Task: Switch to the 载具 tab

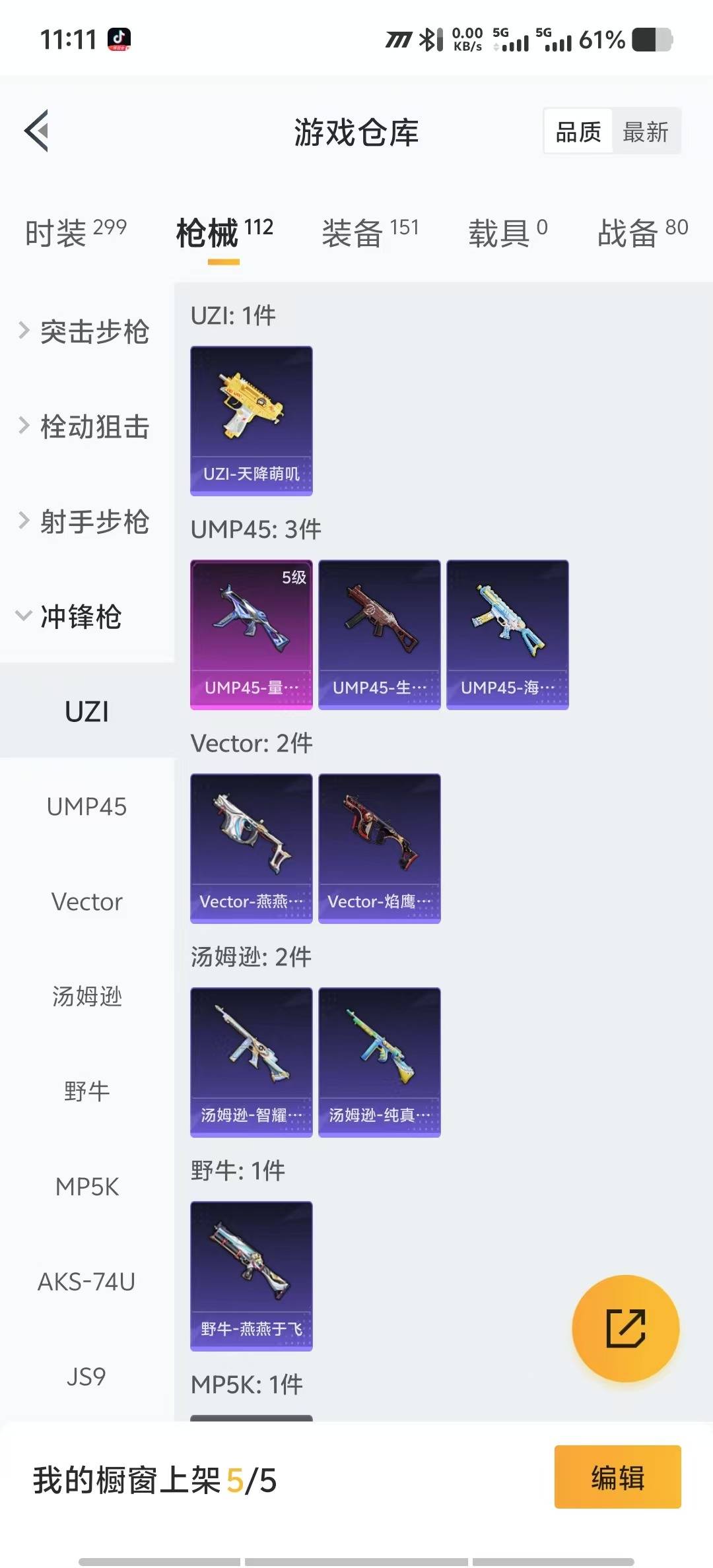Action: coord(507,232)
